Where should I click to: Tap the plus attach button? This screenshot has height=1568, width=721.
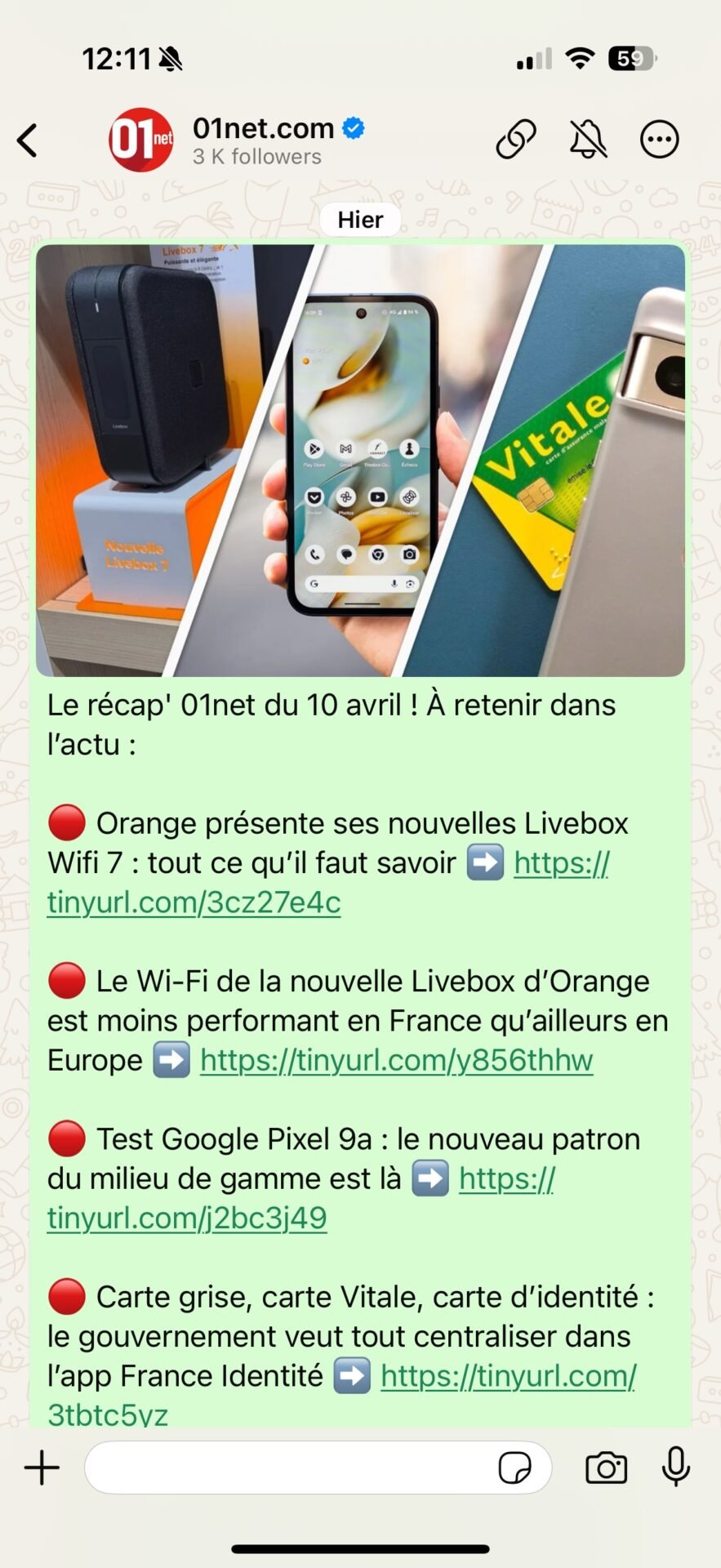42,1468
